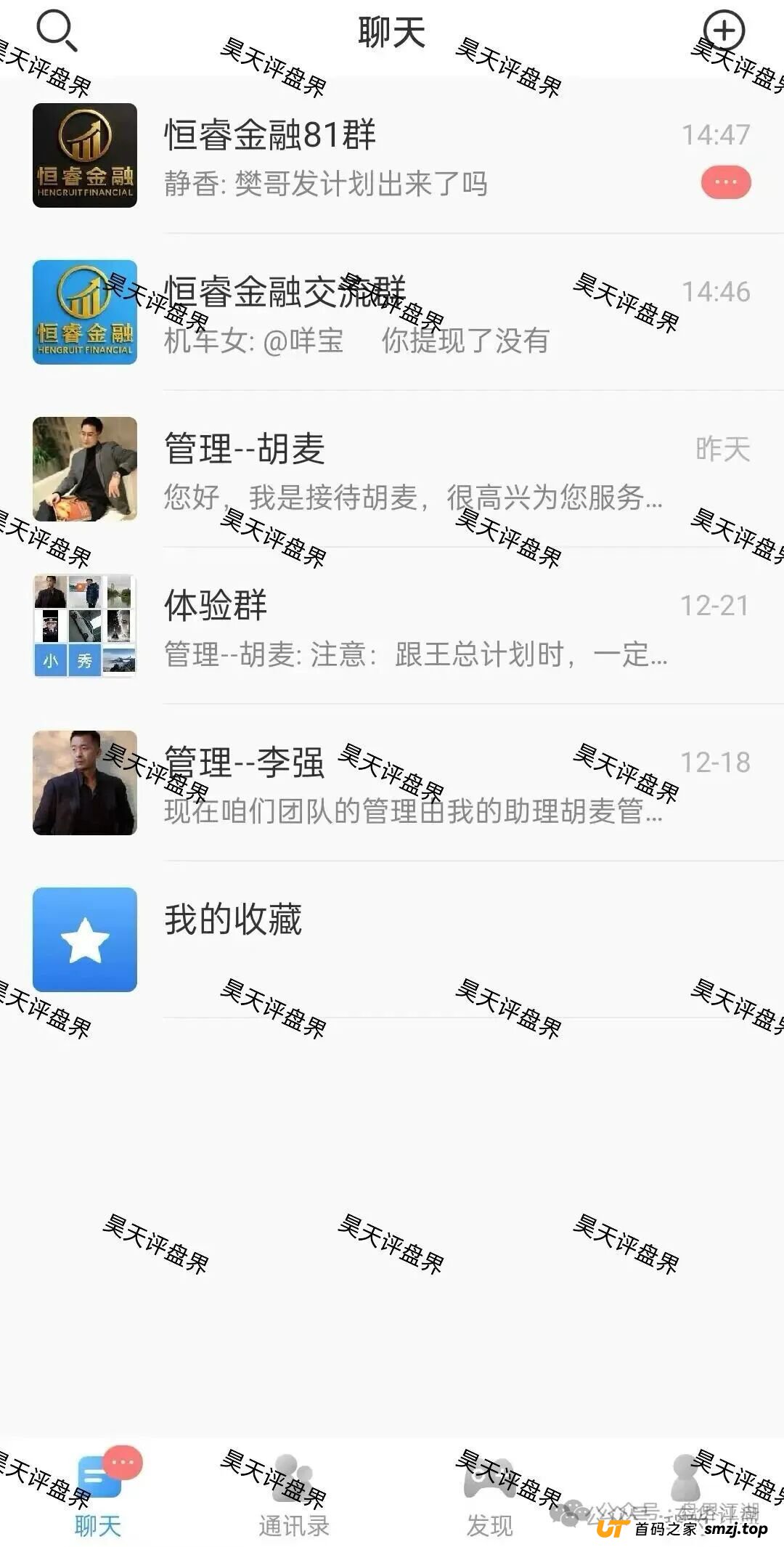Tap 管理--胡麦's avatar photo

(x=85, y=468)
